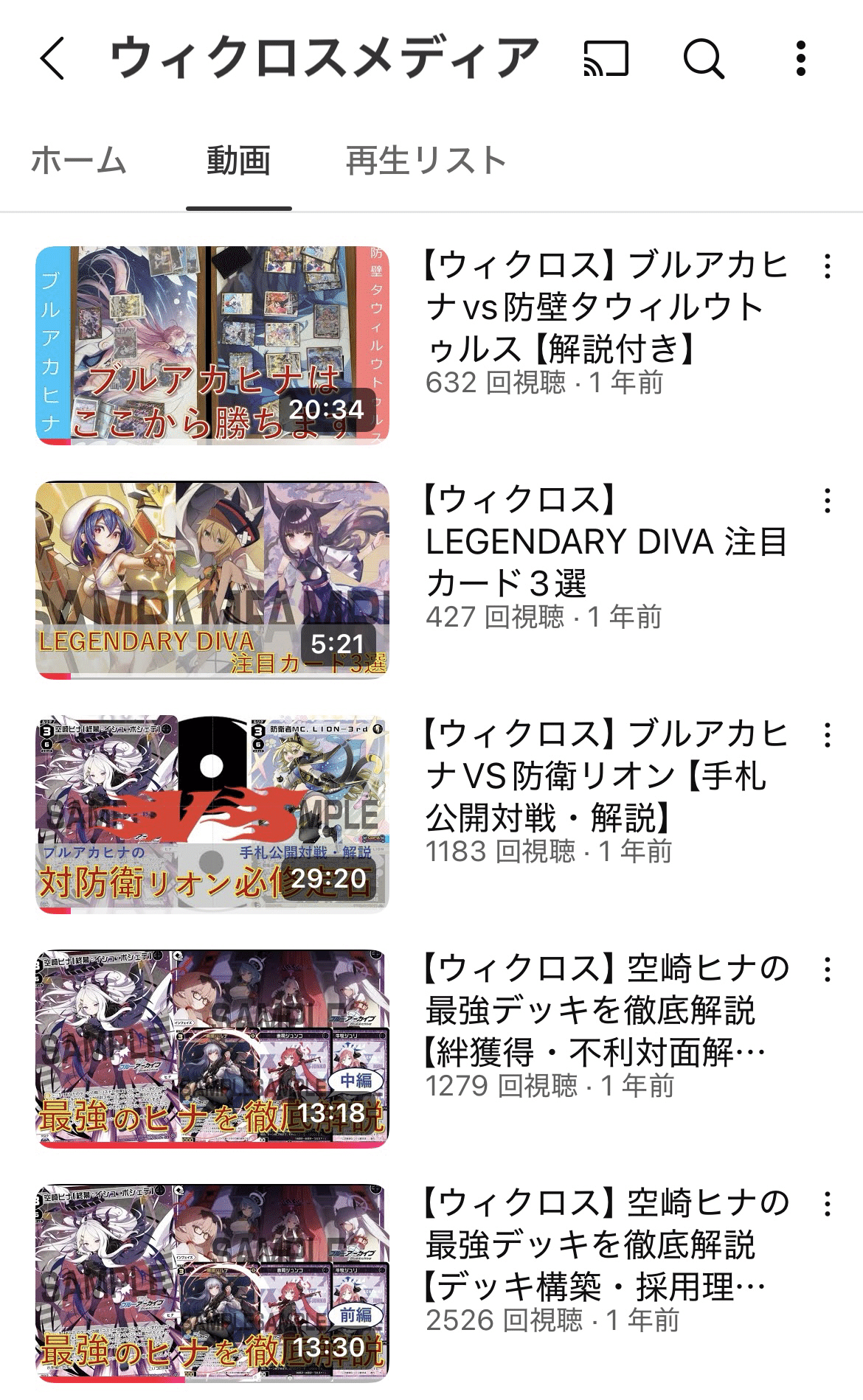The width and height of the screenshot is (863, 1400).
Task: Open the channel overflow menu
Action: point(801,58)
